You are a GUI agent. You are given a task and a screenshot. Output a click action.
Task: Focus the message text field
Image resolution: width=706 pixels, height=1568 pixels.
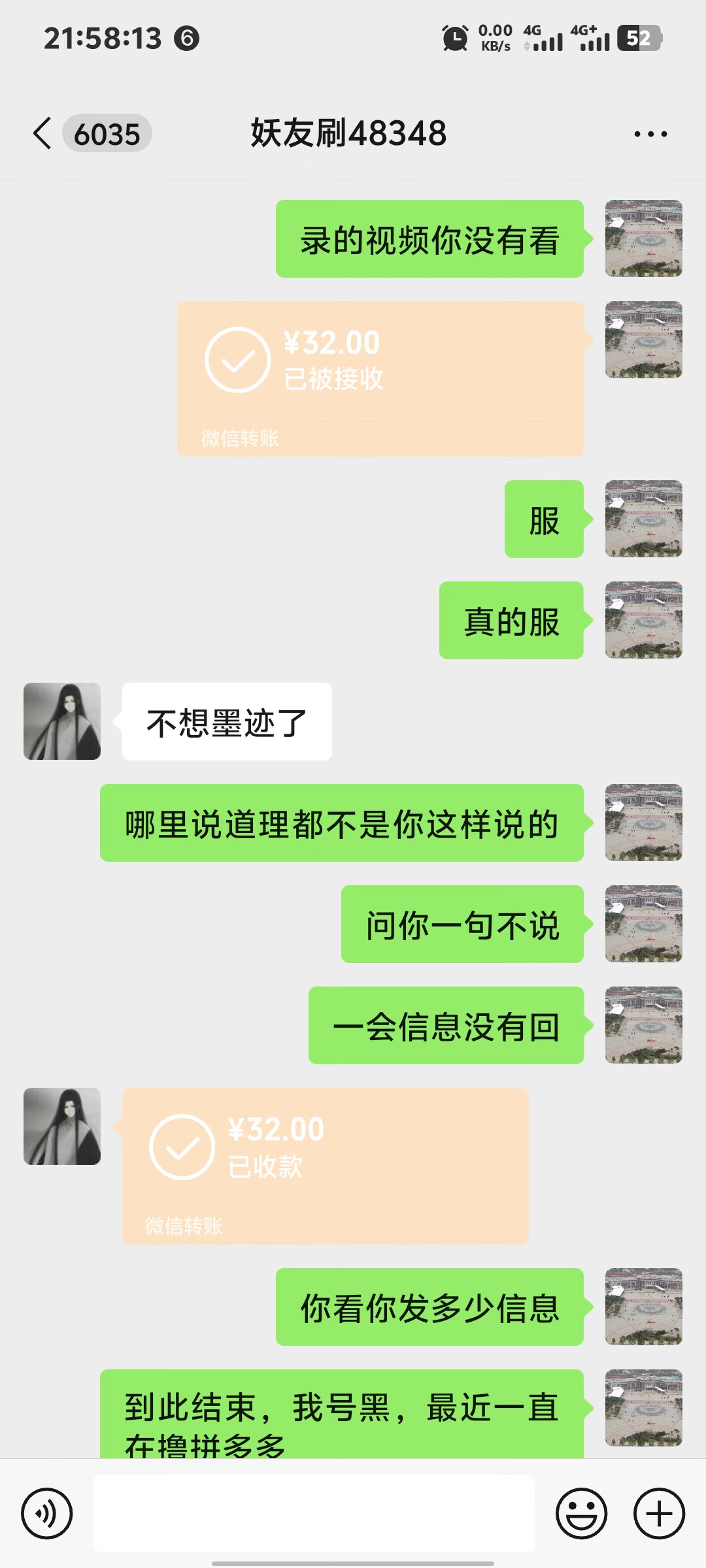pos(314,1513)
